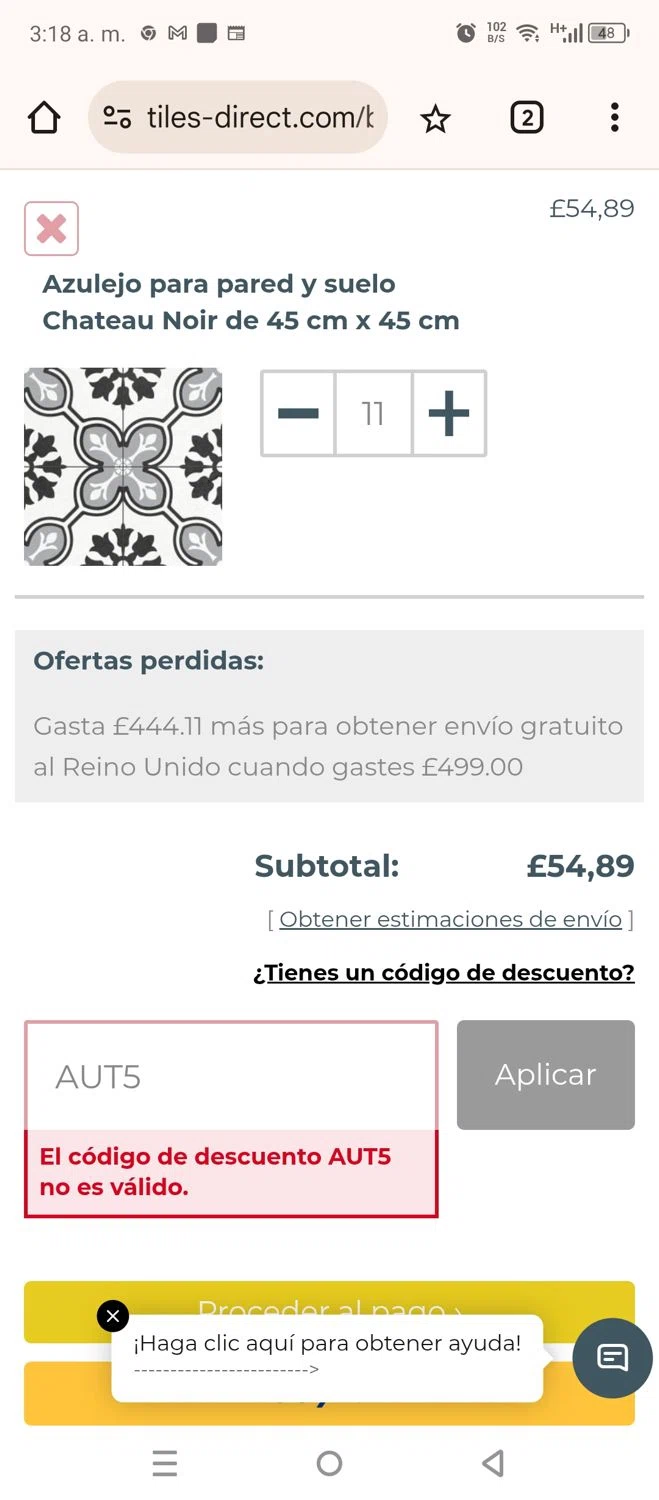The width and height of the screenshot is (659, 1500).
Task: Apply the discount code with Aplicar
Action: (x=545, y=1075)
